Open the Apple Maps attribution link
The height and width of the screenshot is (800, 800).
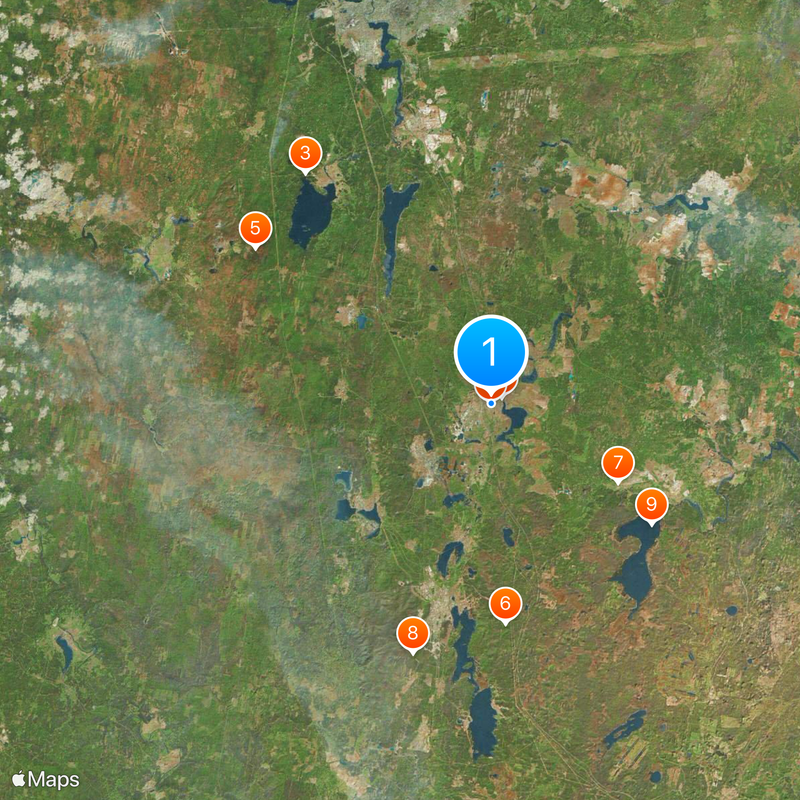[x=46, y=779]
